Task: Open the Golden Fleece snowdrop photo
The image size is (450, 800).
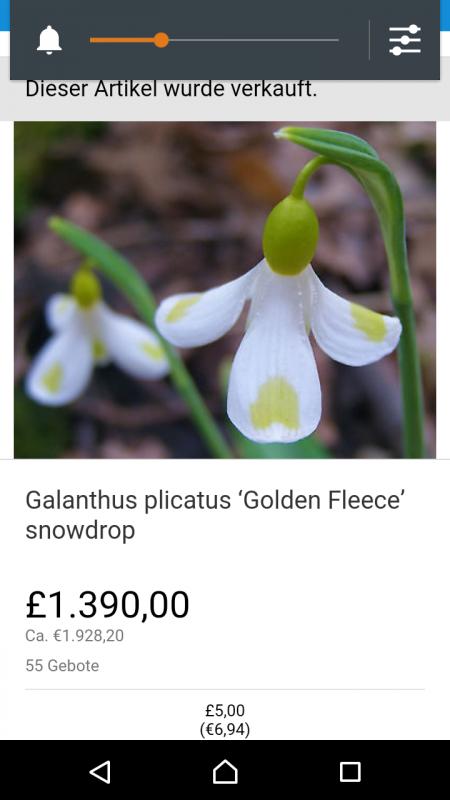Action: click(225, 290)
